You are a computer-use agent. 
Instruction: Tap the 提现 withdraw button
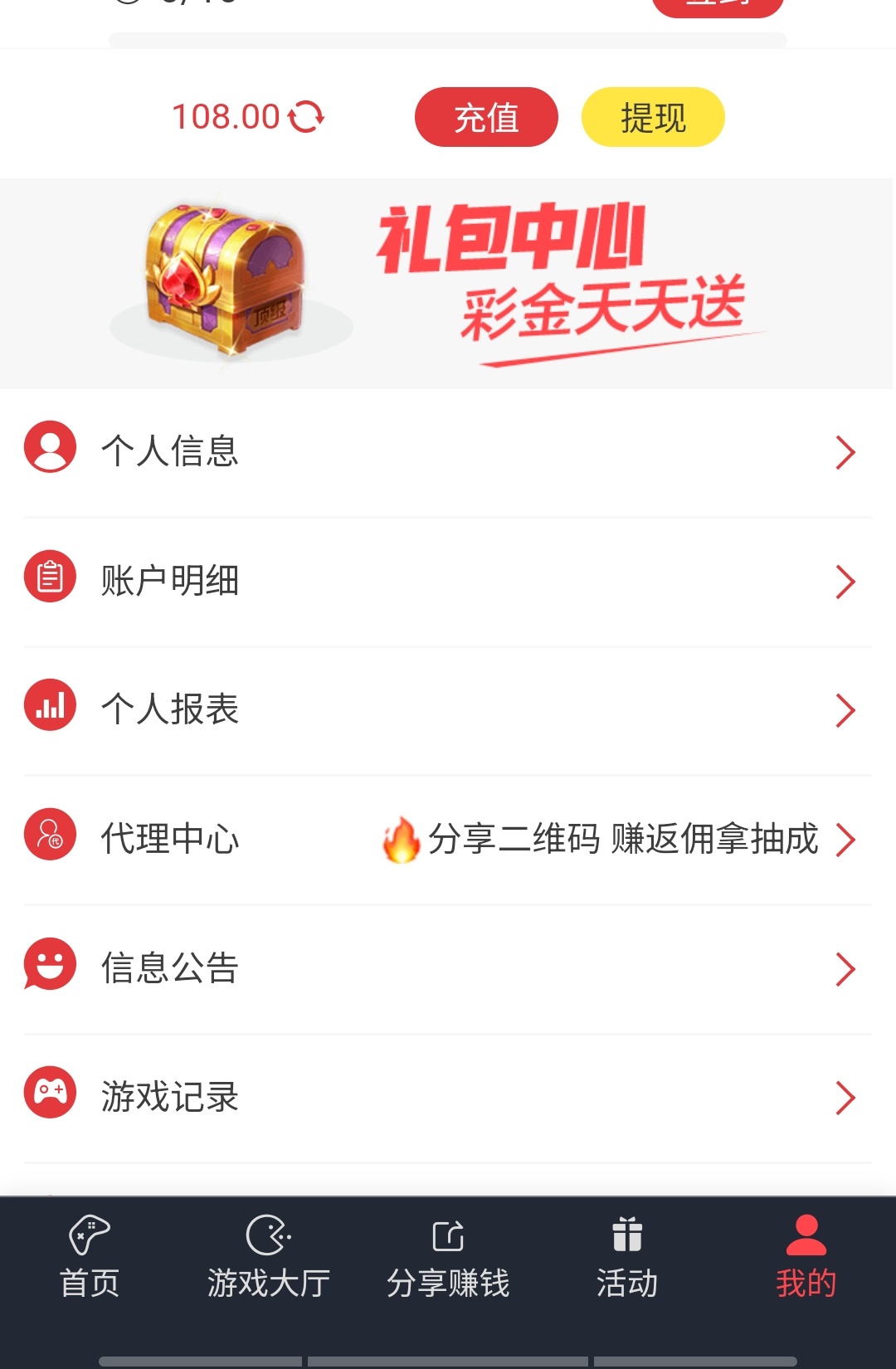pyautogui.click(x=653, y=117)
